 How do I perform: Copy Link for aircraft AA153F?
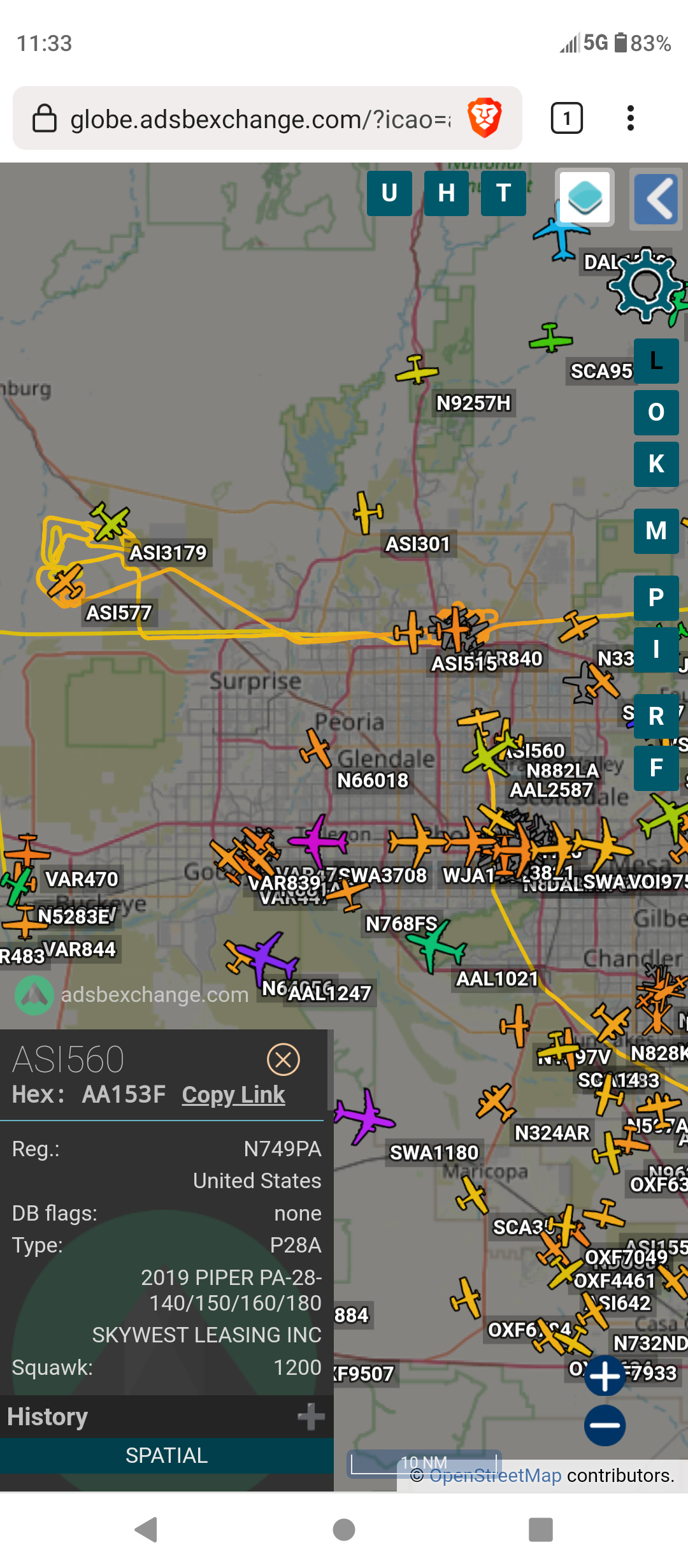coord(233,1094)
